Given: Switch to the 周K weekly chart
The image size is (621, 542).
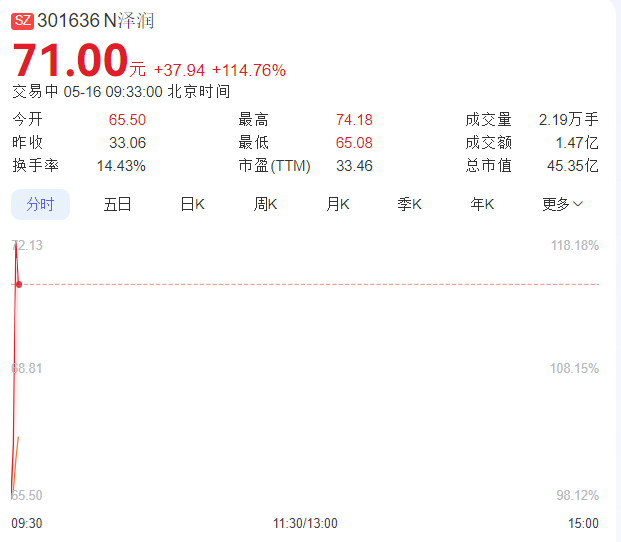Looking at the screenshot, I should coord(265,204).
